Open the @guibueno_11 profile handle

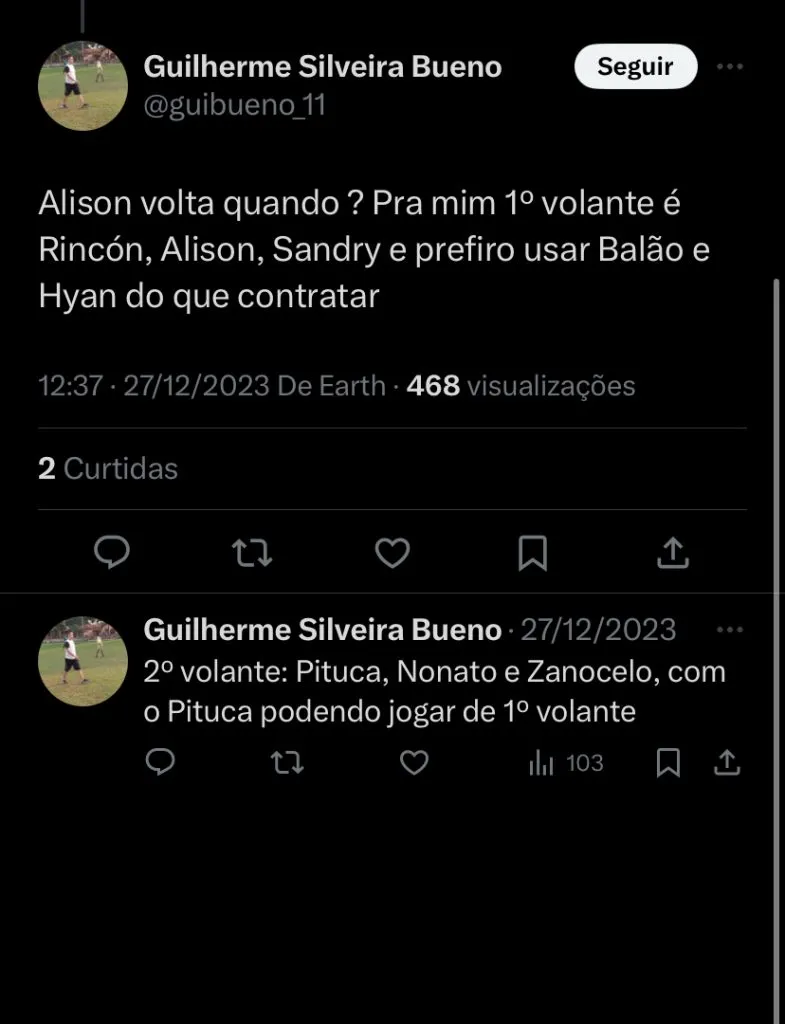[x=235, y=105]
